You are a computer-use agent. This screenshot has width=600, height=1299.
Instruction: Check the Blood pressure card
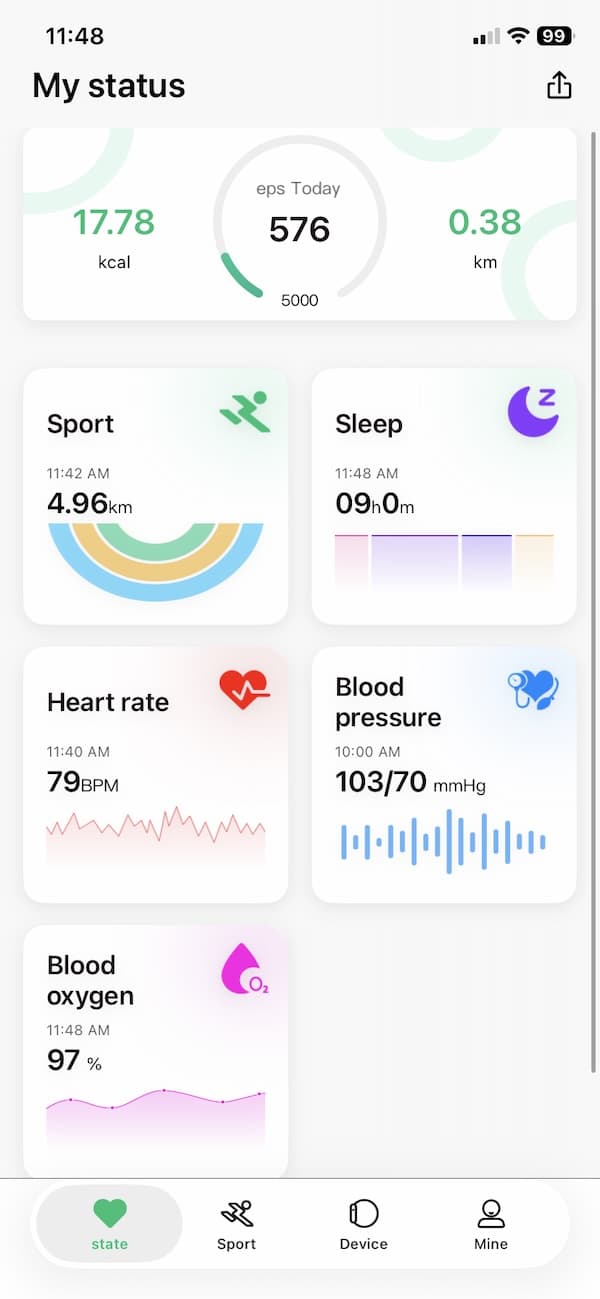(444, 774)
